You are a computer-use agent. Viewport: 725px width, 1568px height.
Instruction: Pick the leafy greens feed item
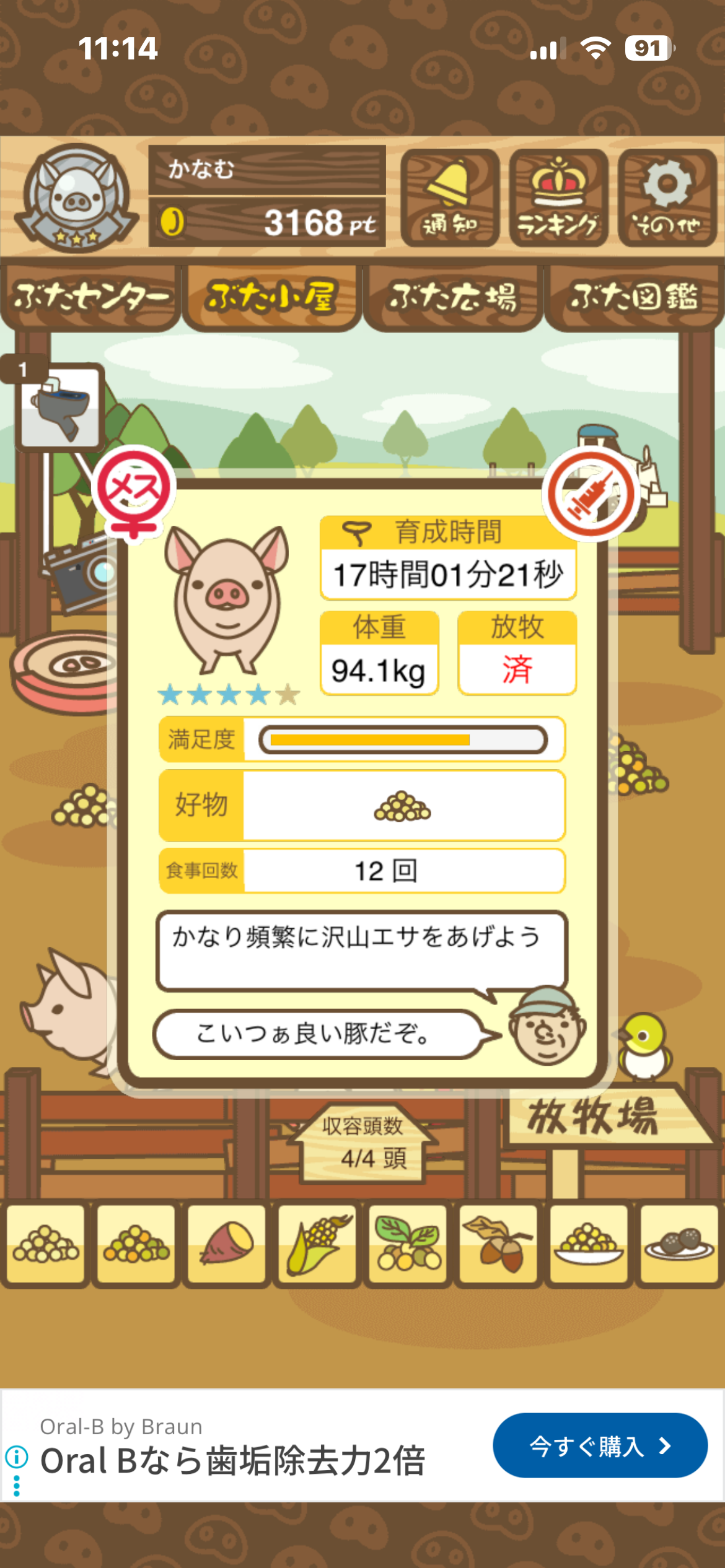click(408, 1244)
